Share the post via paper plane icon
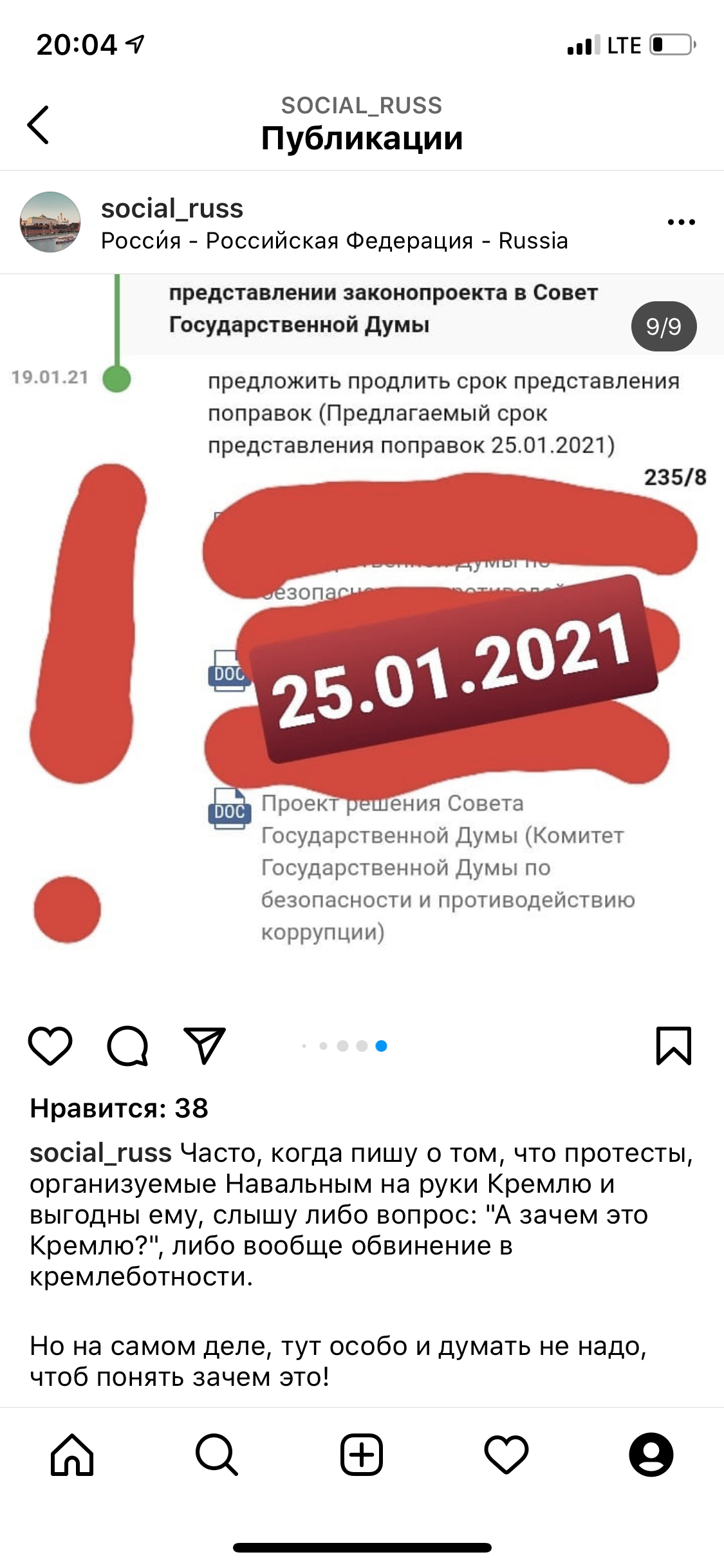 205,1046
